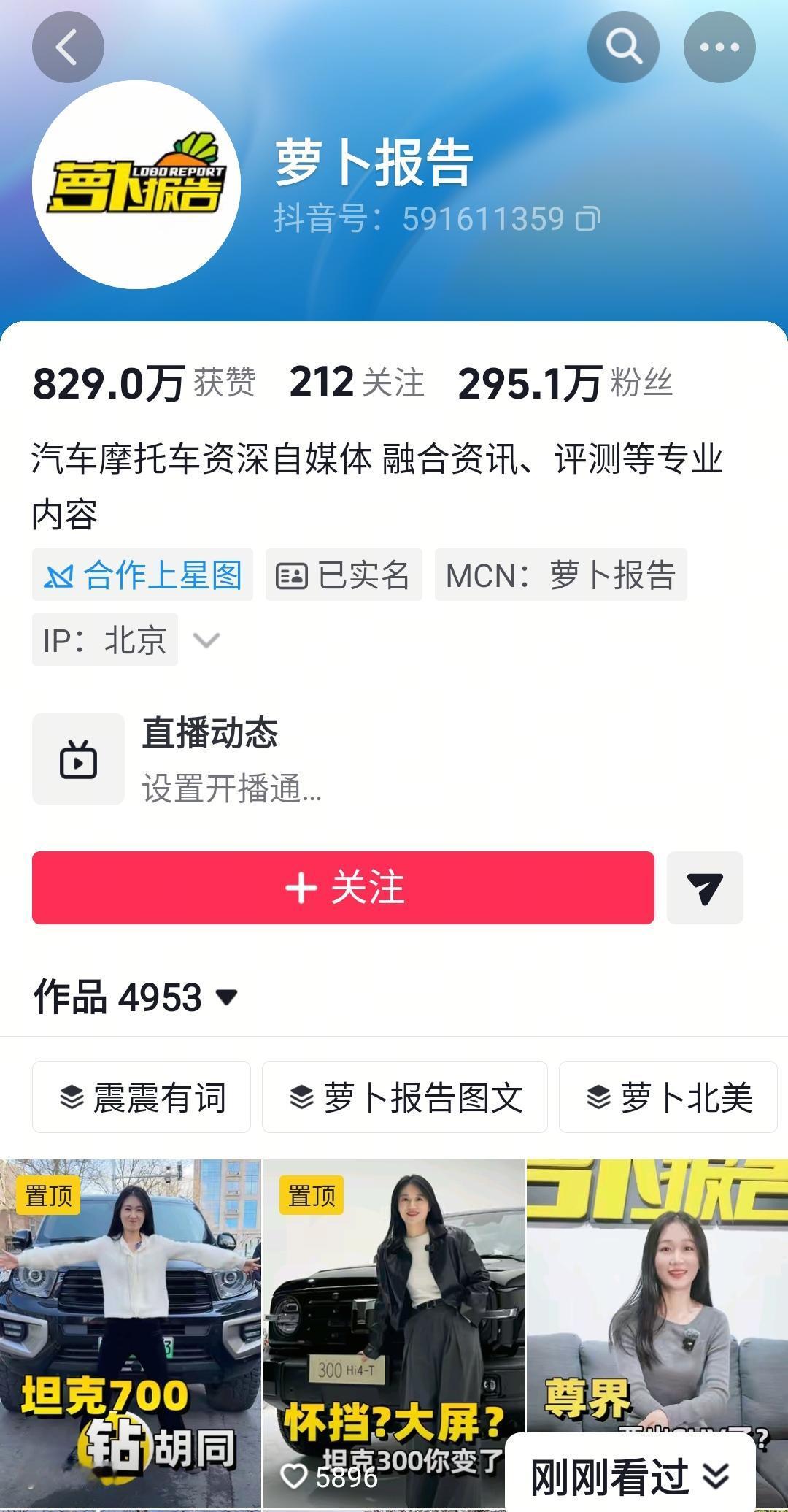Open the three-dot more options menu
Image resolution: width=788 pixels, height=1512 pixels.
tap(719, 45)
